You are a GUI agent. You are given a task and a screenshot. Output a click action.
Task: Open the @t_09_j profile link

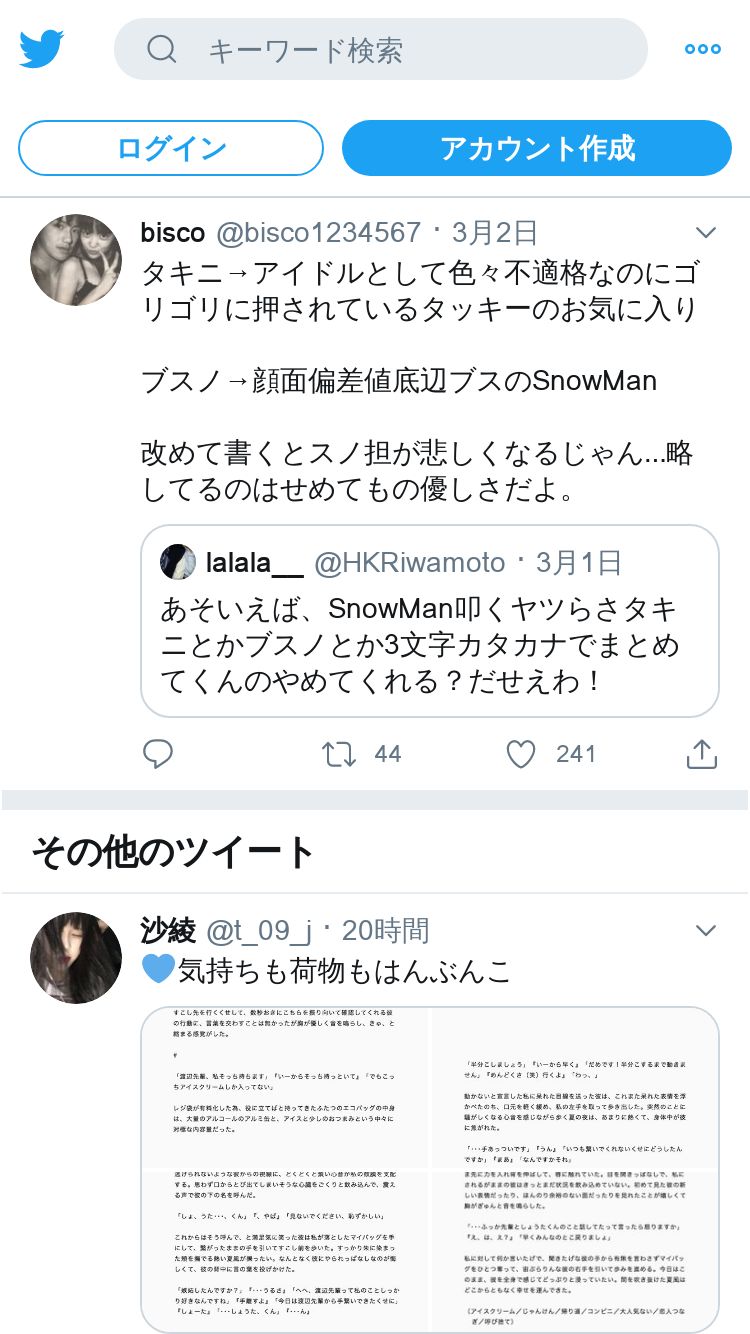[x=259, y=931]
